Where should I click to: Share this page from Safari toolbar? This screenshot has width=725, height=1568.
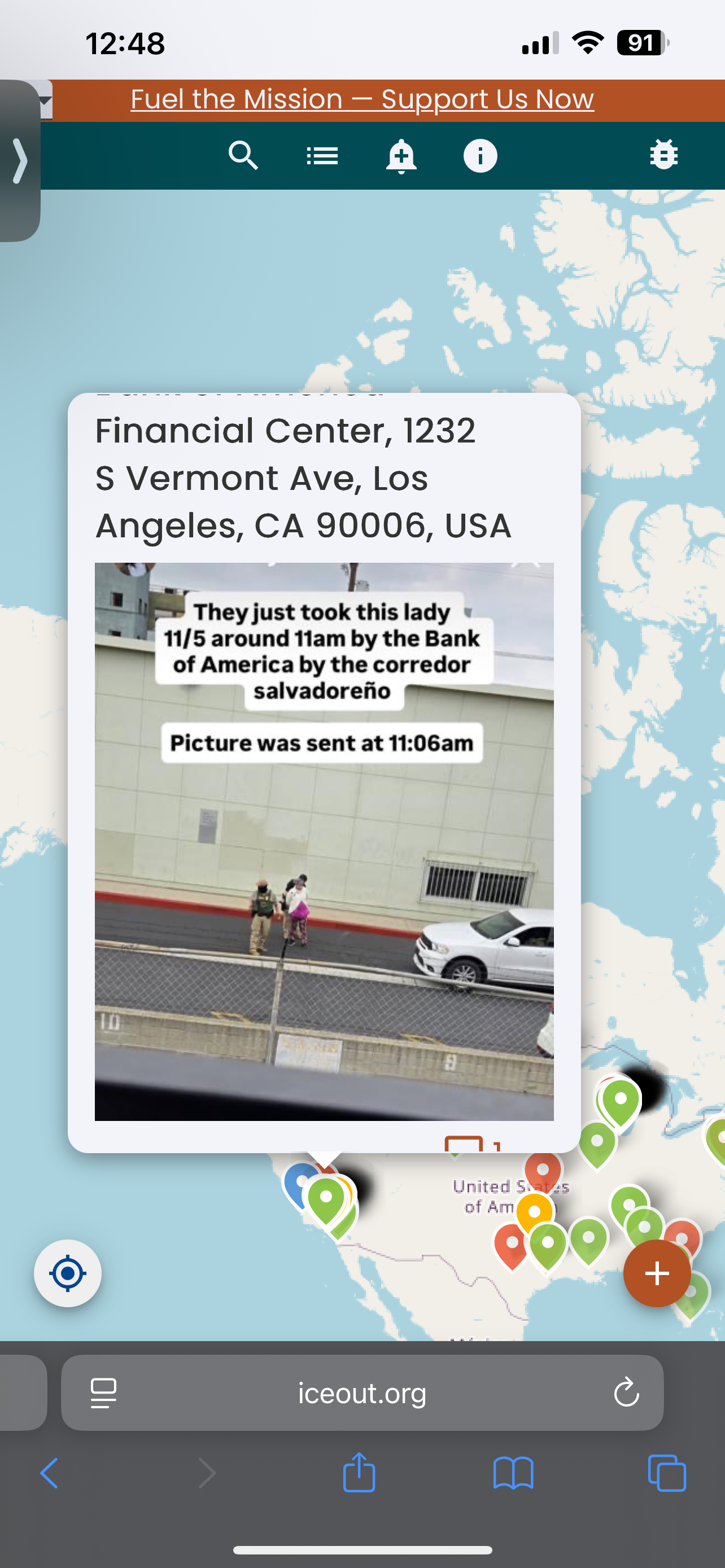click(x=359, y=1473)
